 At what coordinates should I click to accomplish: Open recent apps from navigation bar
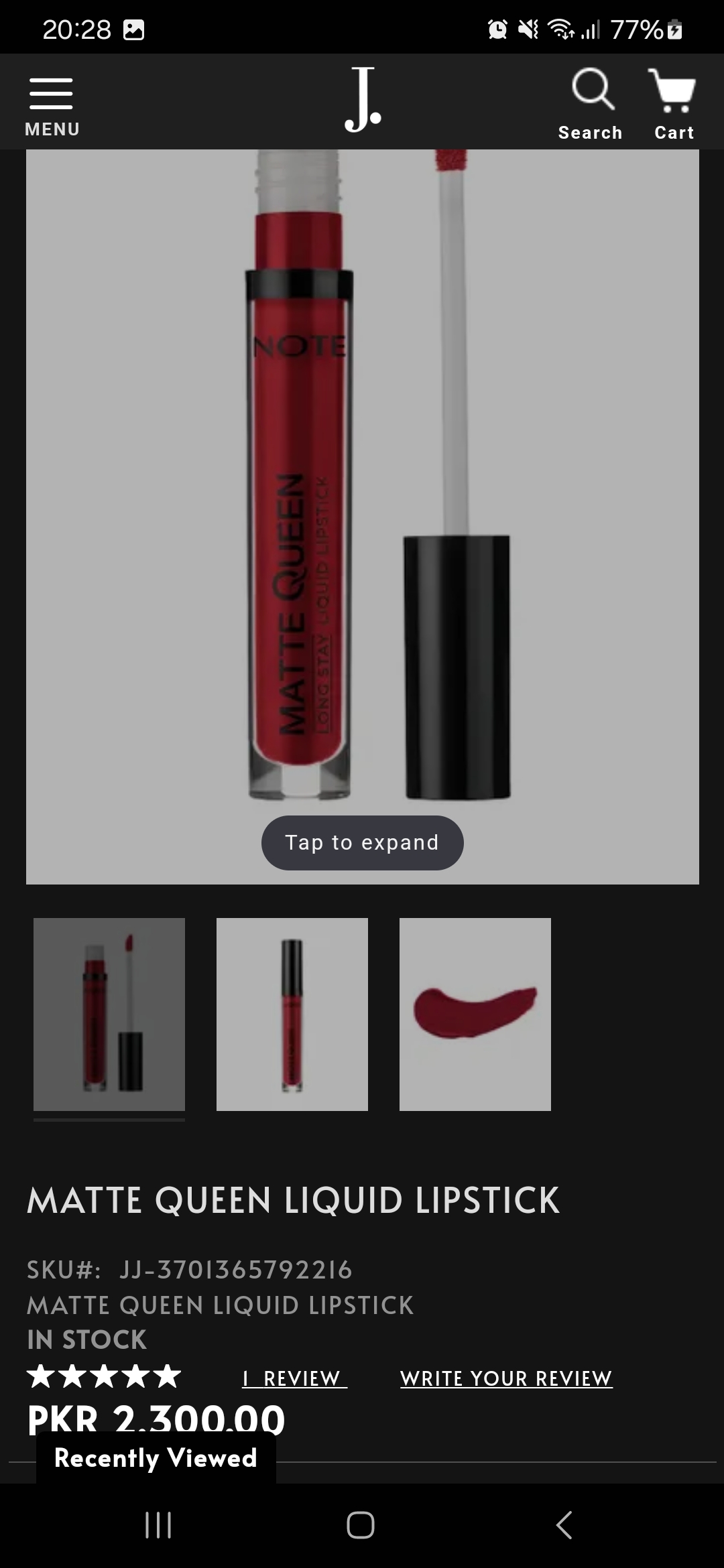point(158,1525)
